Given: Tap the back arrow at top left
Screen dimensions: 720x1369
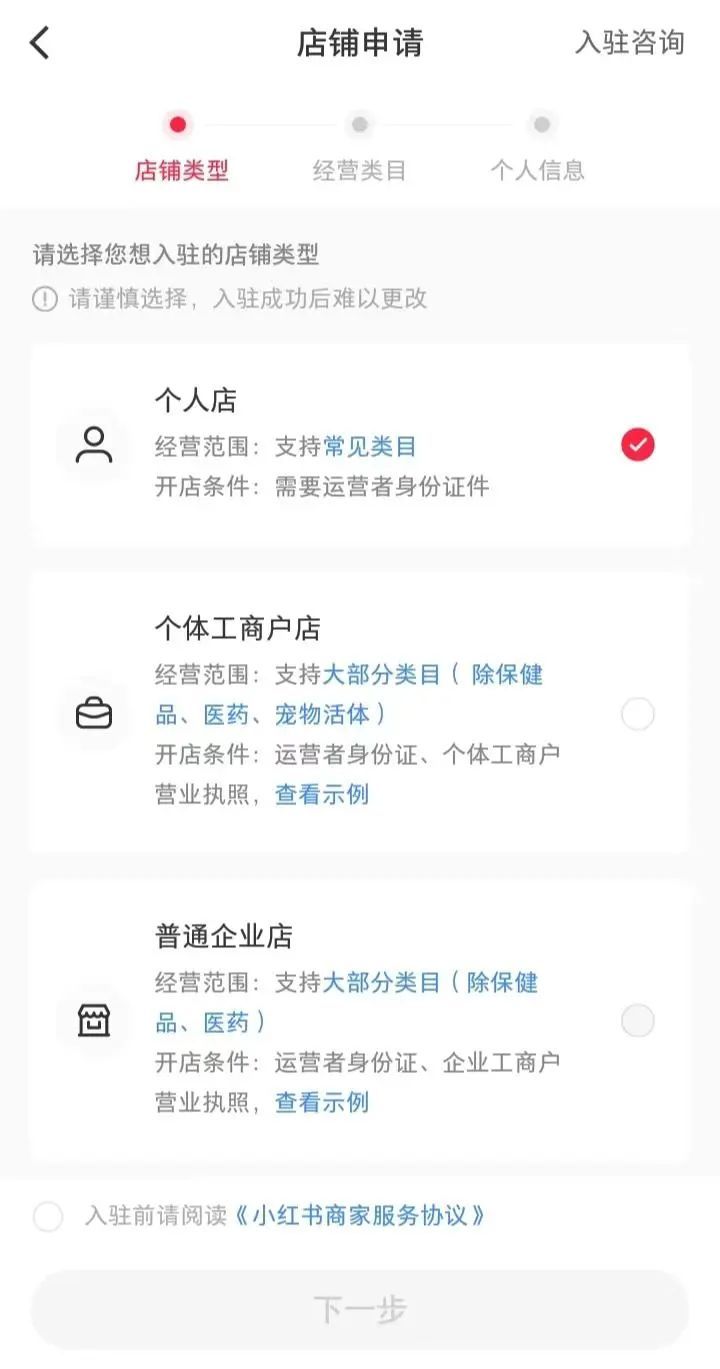Looking at the screenshot, I should click(38, 42).
